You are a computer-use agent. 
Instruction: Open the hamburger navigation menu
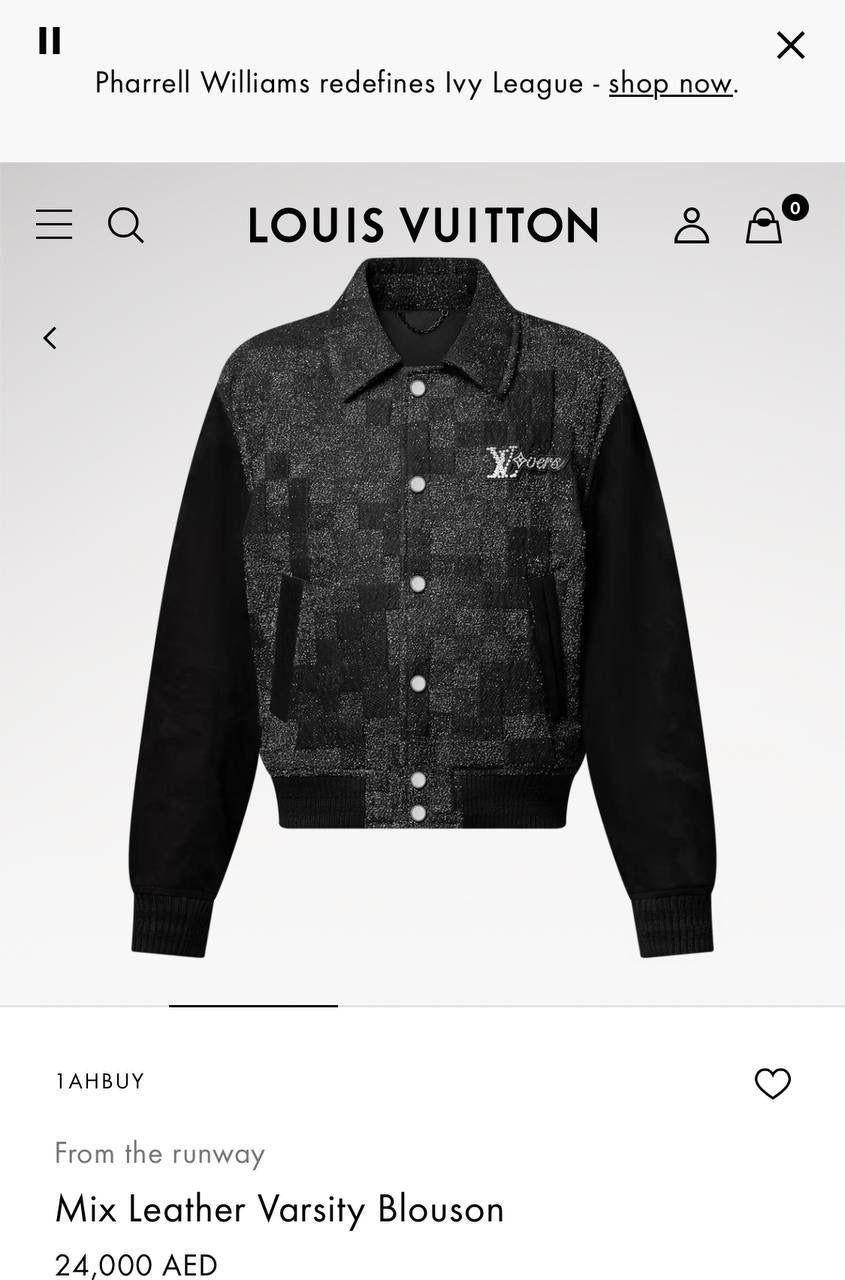coord(53,225)
